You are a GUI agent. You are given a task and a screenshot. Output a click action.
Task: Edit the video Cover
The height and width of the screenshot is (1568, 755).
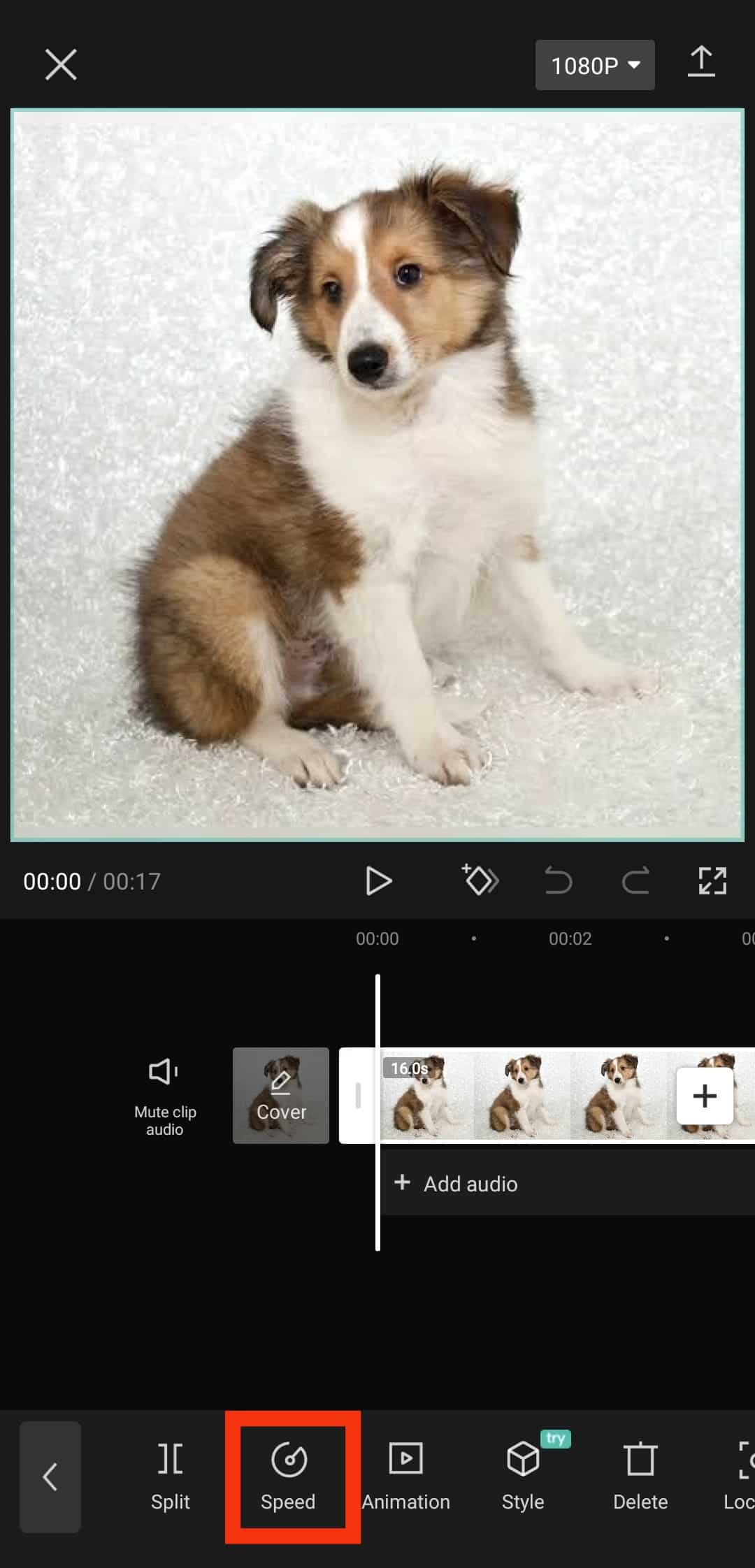click(281, 1095)
